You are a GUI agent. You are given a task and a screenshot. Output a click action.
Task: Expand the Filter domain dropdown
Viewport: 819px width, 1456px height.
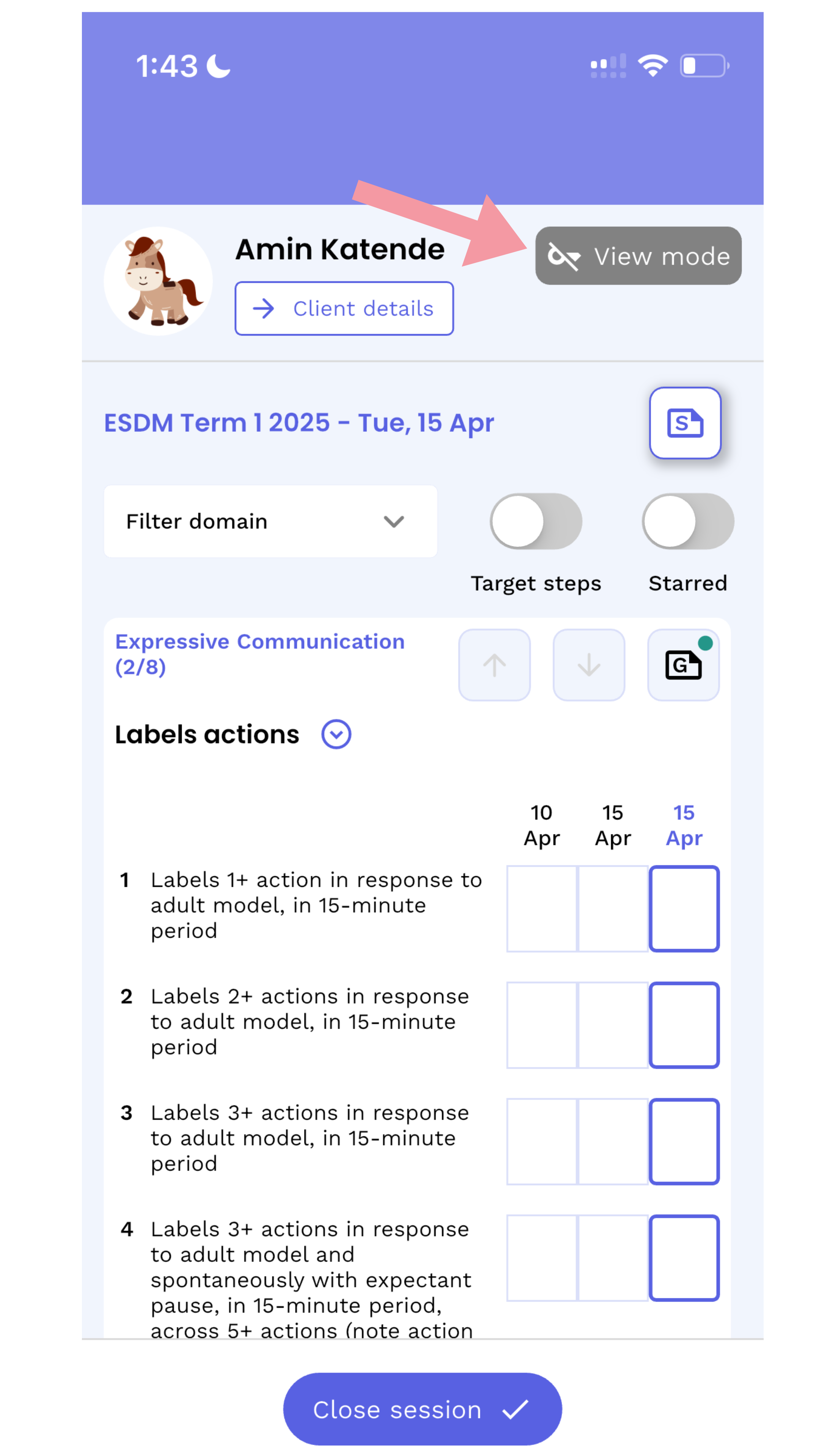270,521
